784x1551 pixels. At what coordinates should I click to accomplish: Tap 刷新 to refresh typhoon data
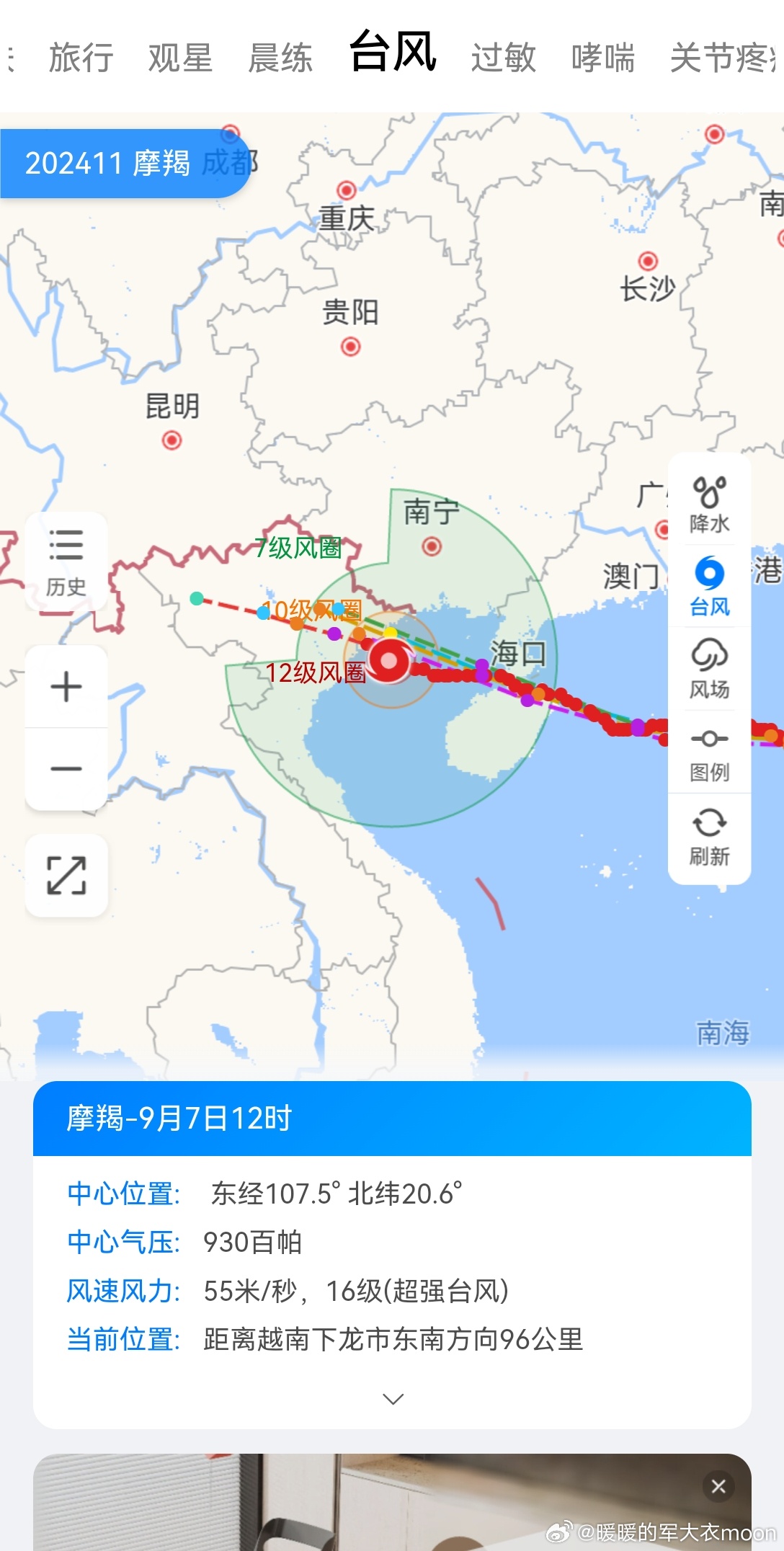pos(710,836)
